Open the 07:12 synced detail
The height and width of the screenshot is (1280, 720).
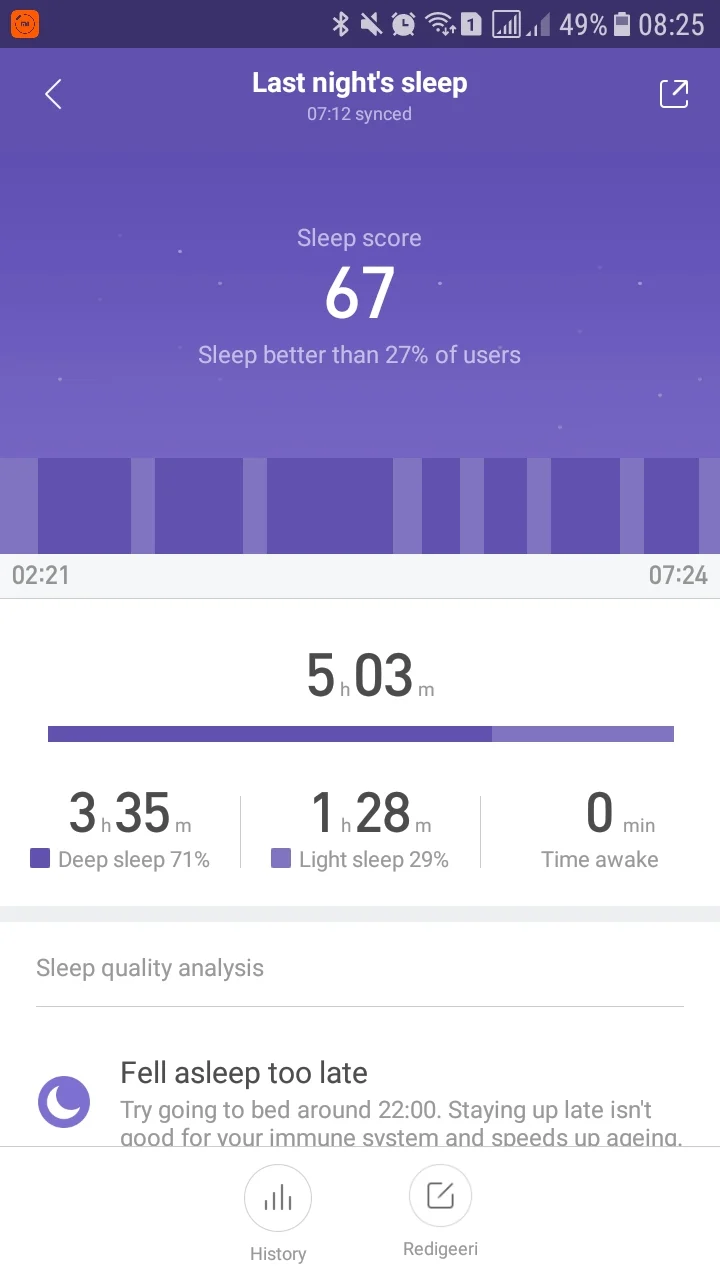pos(359,114)
